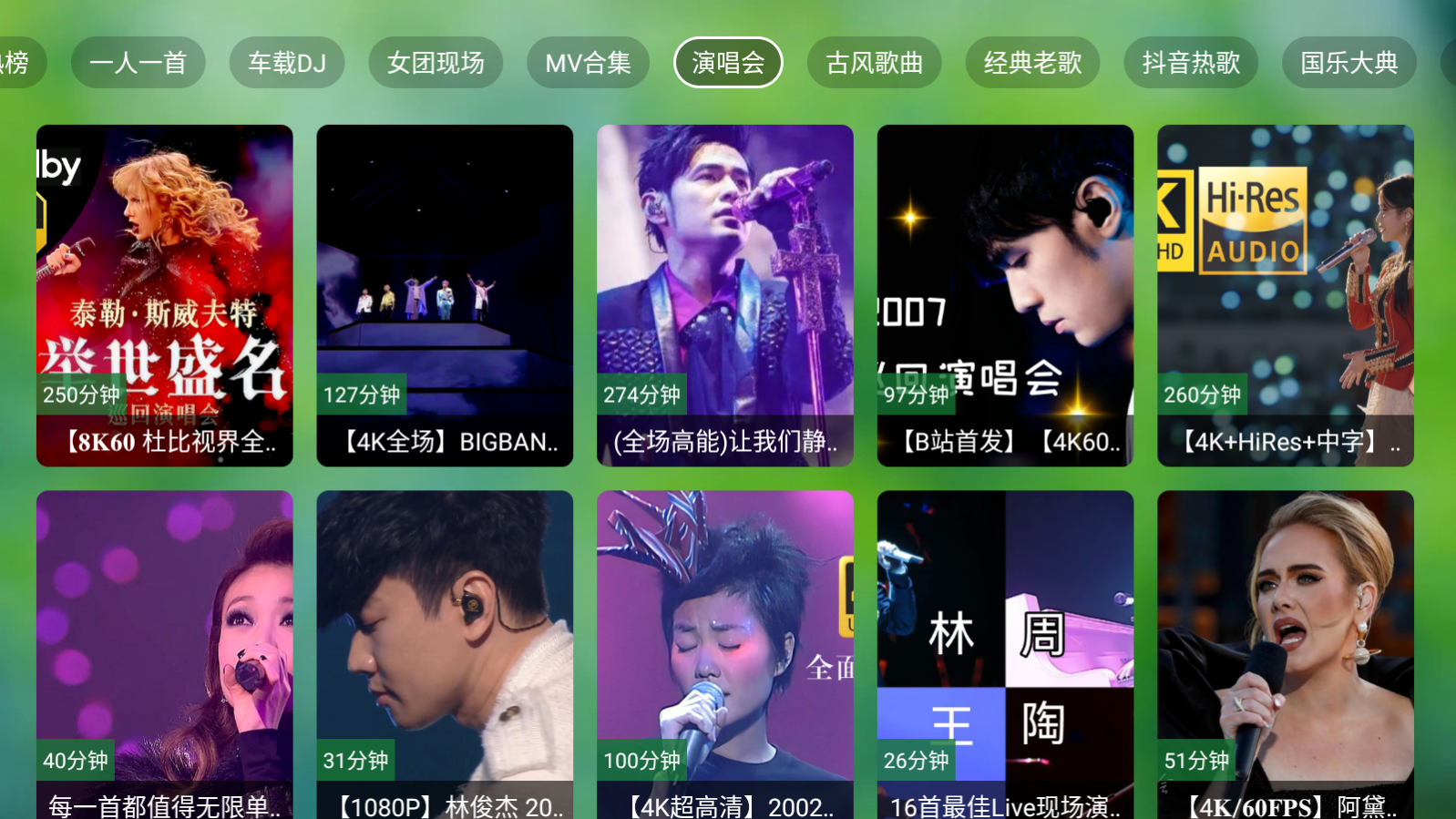The width and height of the screenshot is (1456, 819).
Task: Play 【1080P】林俊杰 20.. concert
Action: [445, 654]
